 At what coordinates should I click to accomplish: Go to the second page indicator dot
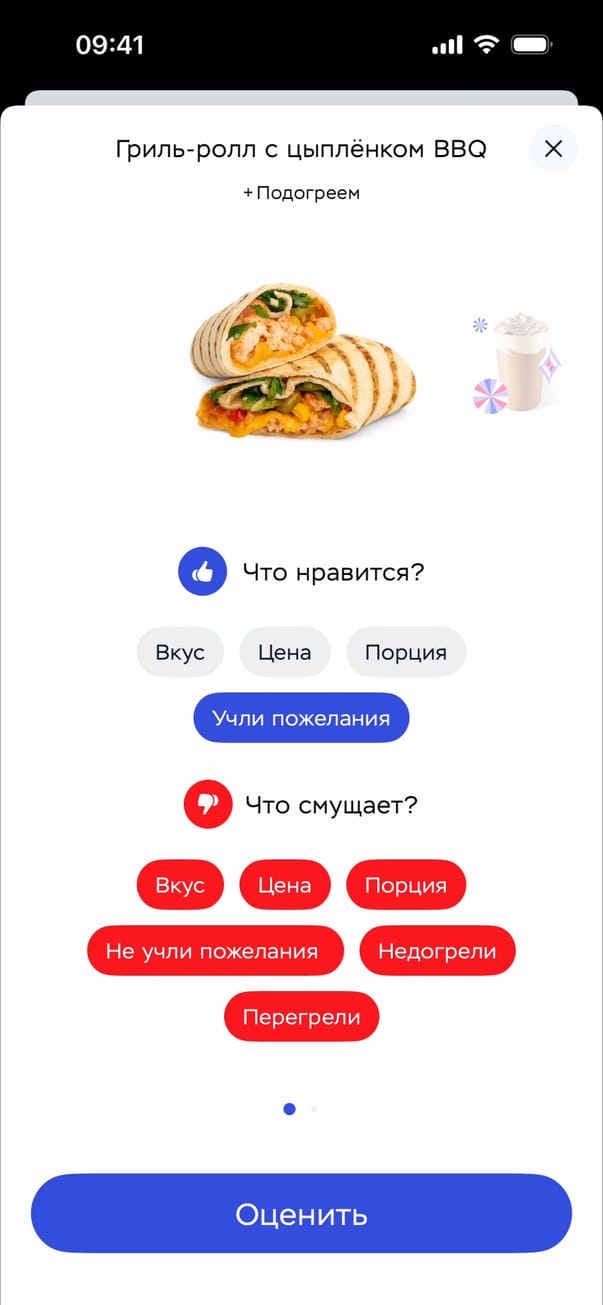point(314,1109)
